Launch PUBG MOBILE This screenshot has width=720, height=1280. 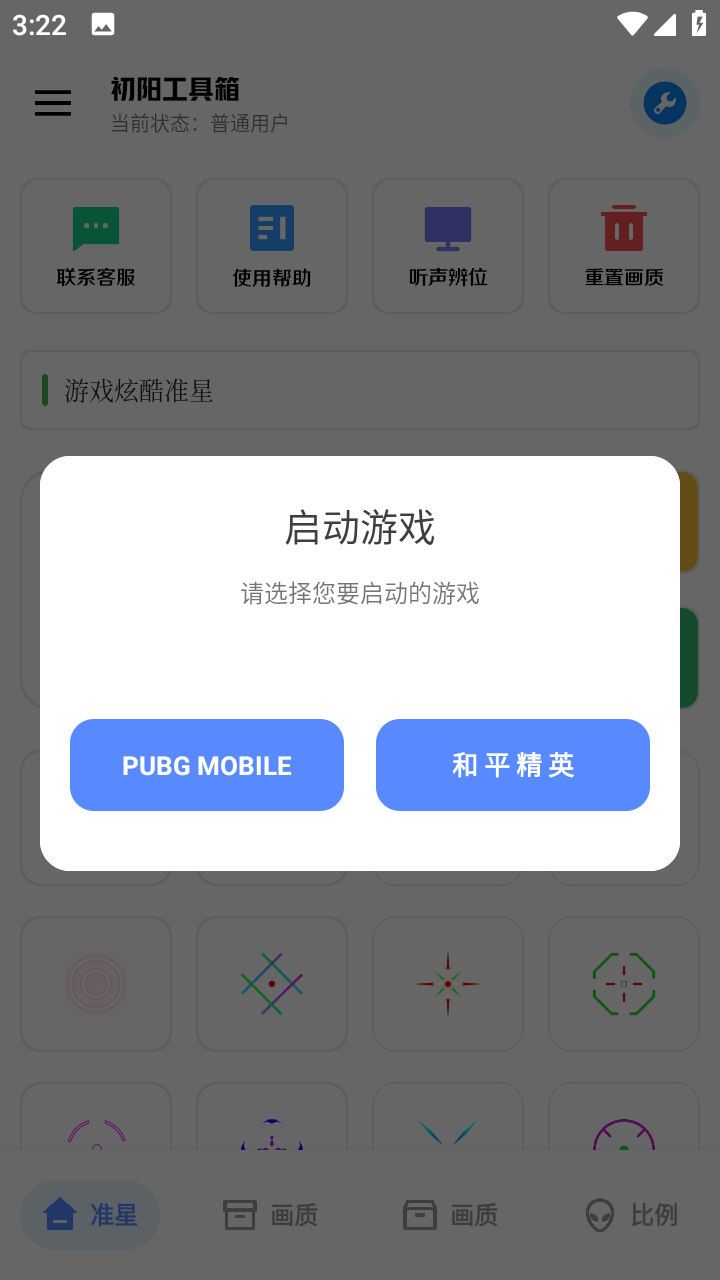click(x=206, y=764)
